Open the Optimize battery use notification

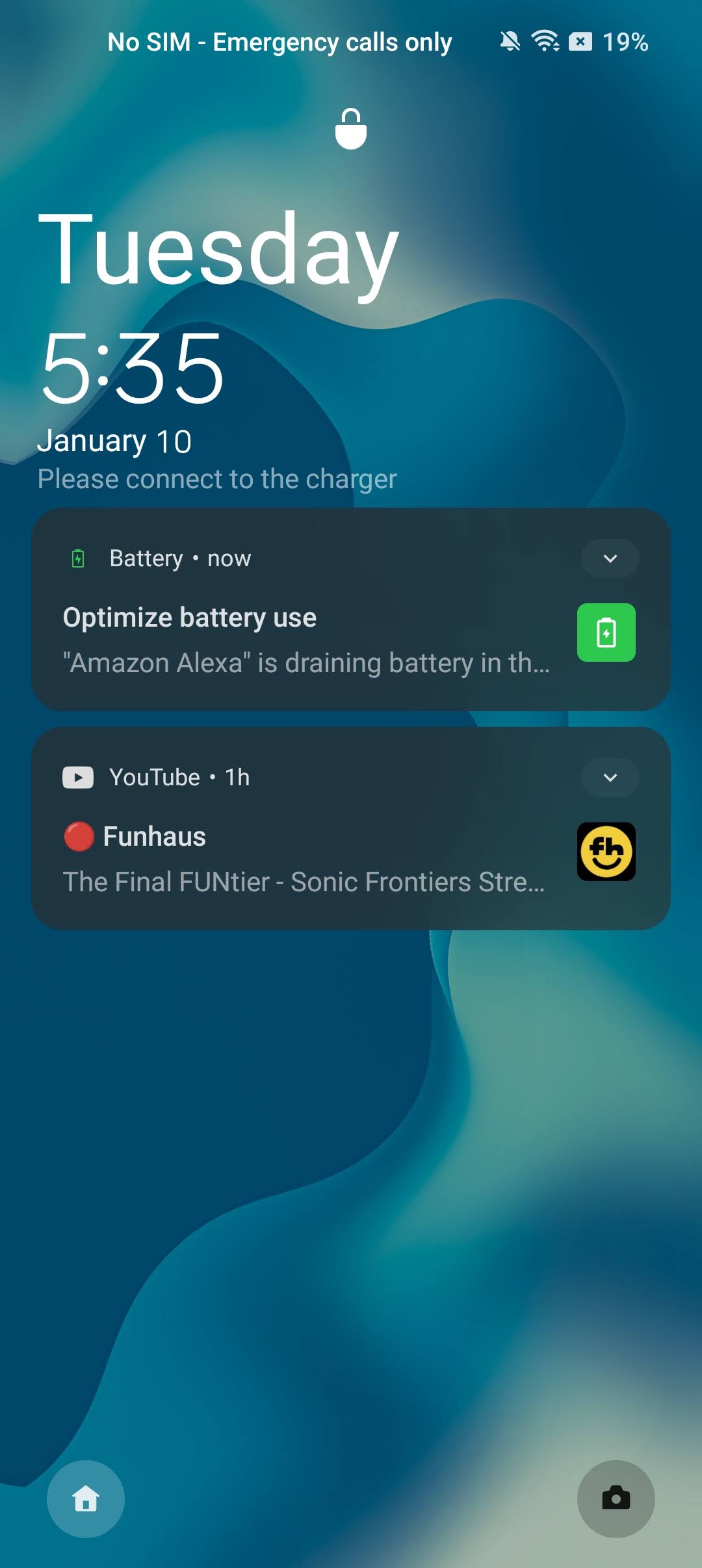[351, 609]
